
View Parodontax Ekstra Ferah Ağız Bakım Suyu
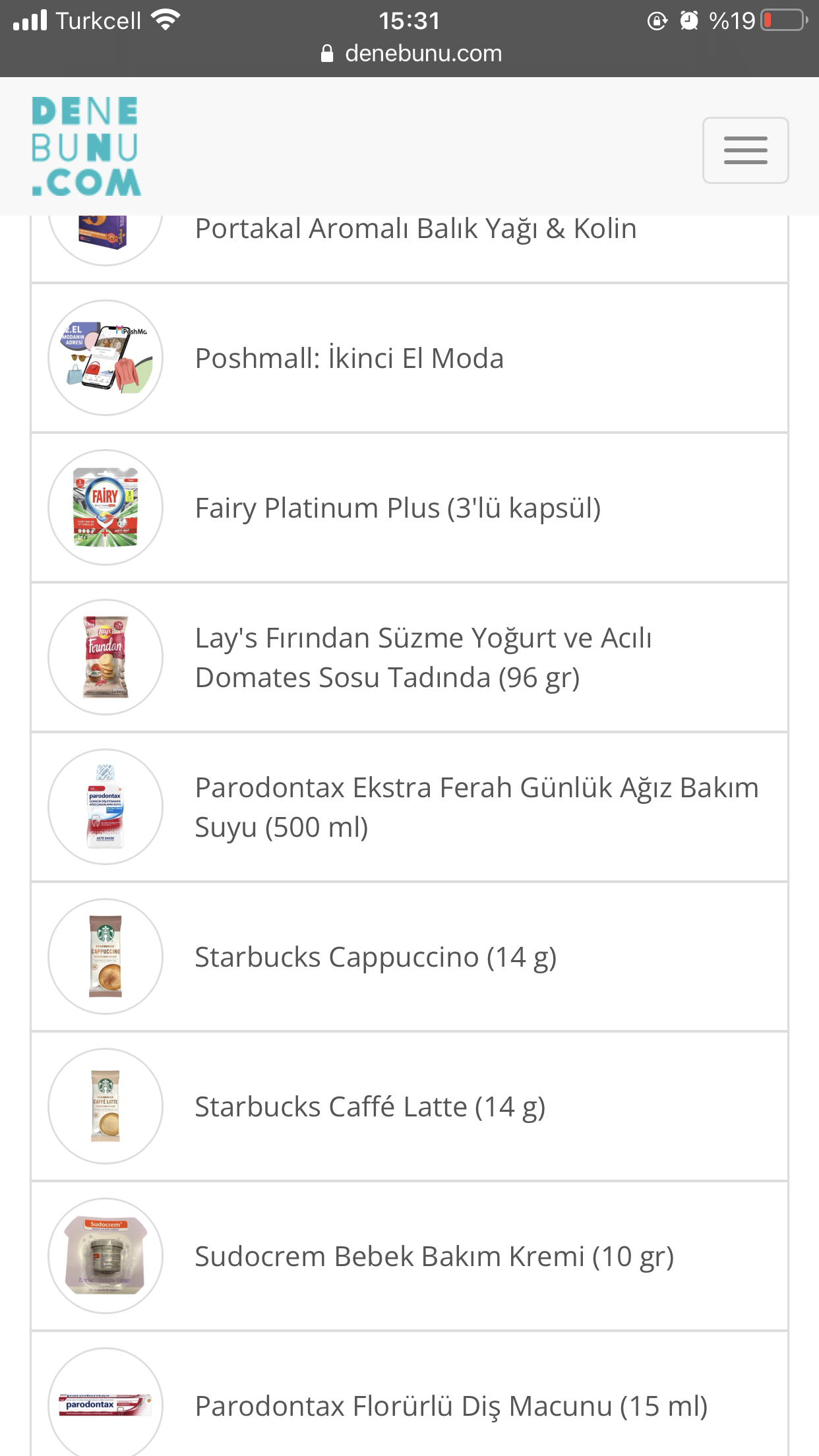click(x=409, y=807)
